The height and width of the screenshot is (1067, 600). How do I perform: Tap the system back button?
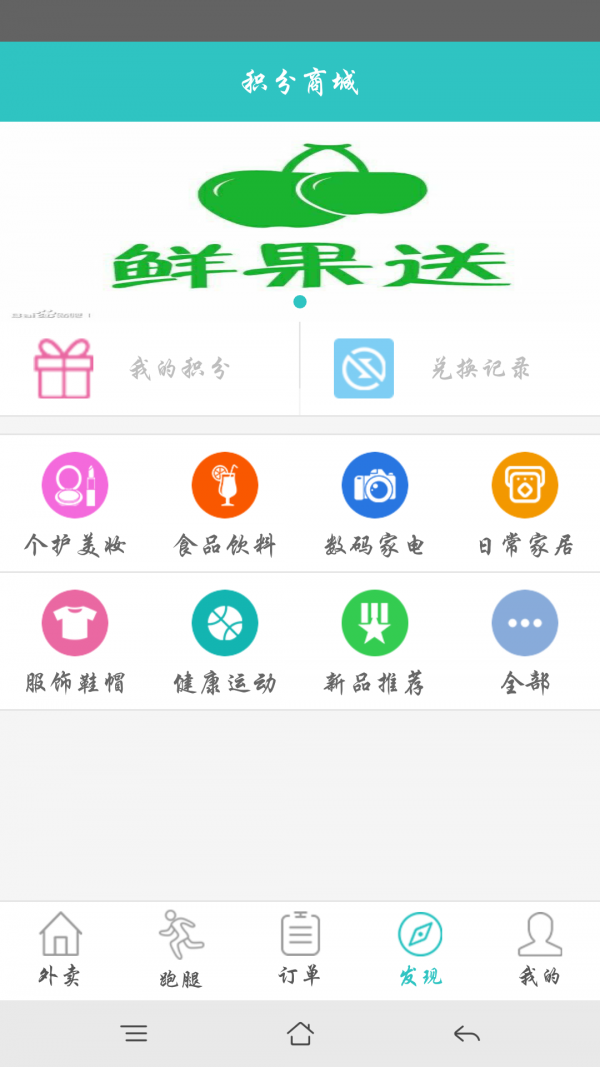[x=466, y=1034]
